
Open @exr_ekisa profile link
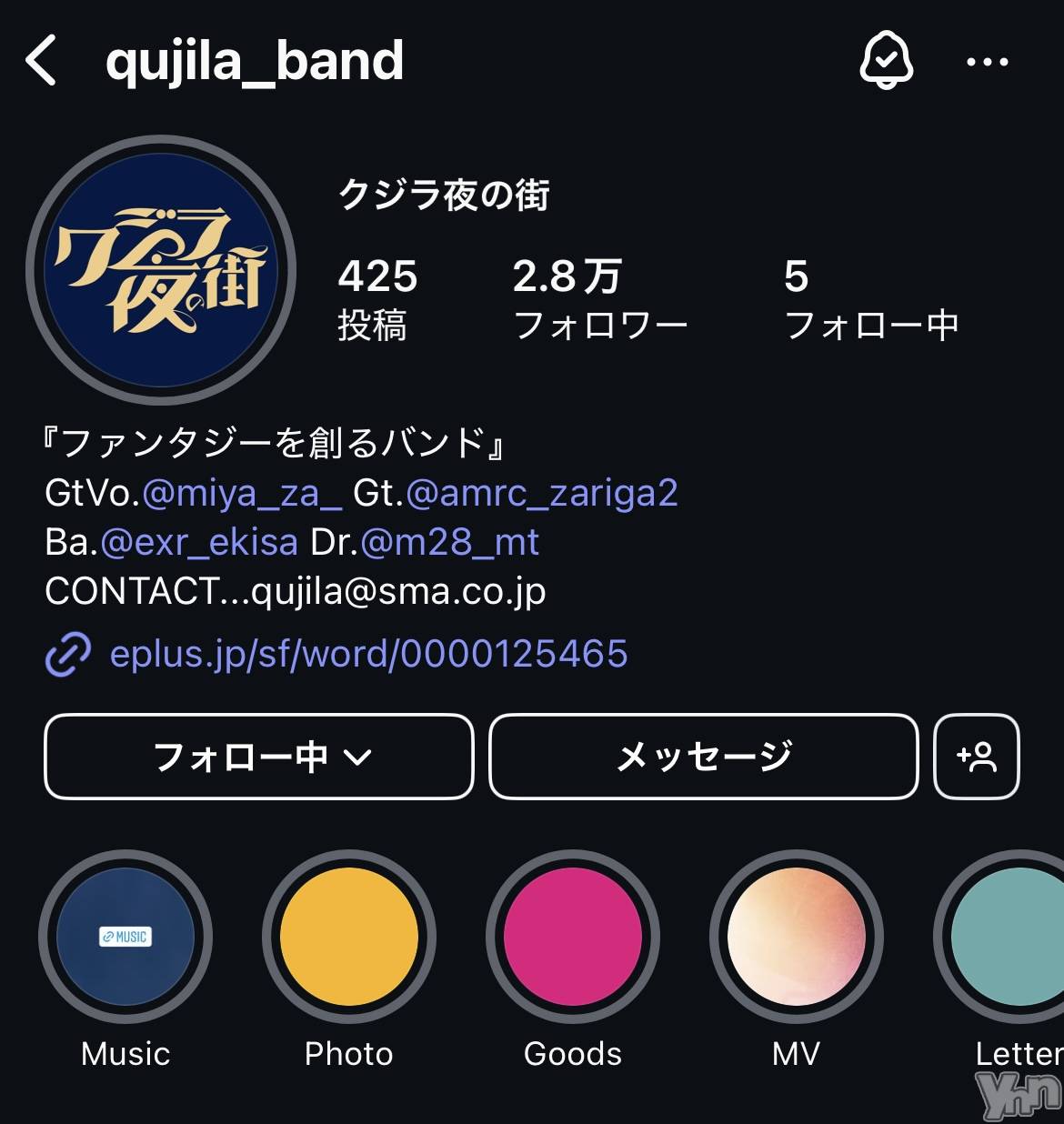click(x=199, y=542)
